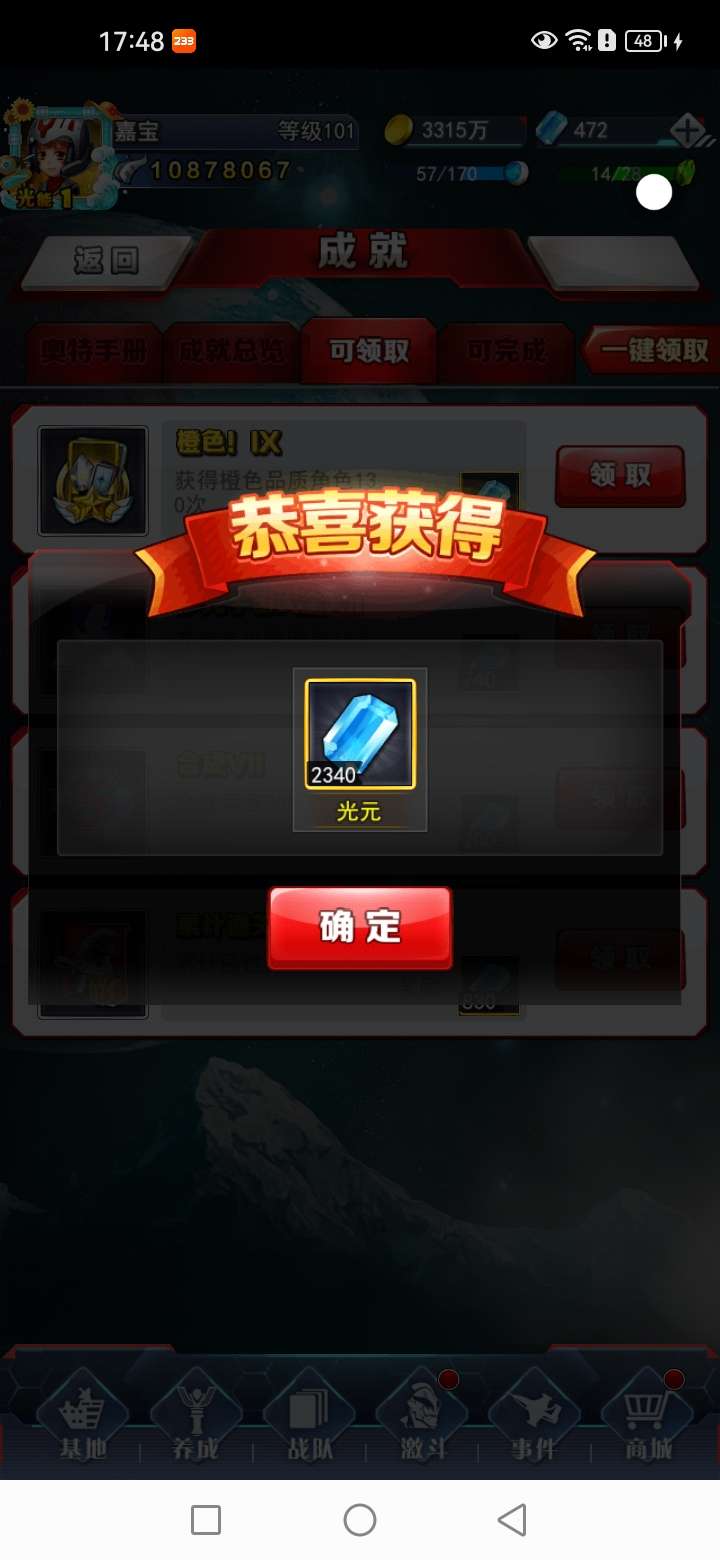This screenshot has height=1560, width=720.
Task: Go to the system home screen
Action: (360, 1520)
